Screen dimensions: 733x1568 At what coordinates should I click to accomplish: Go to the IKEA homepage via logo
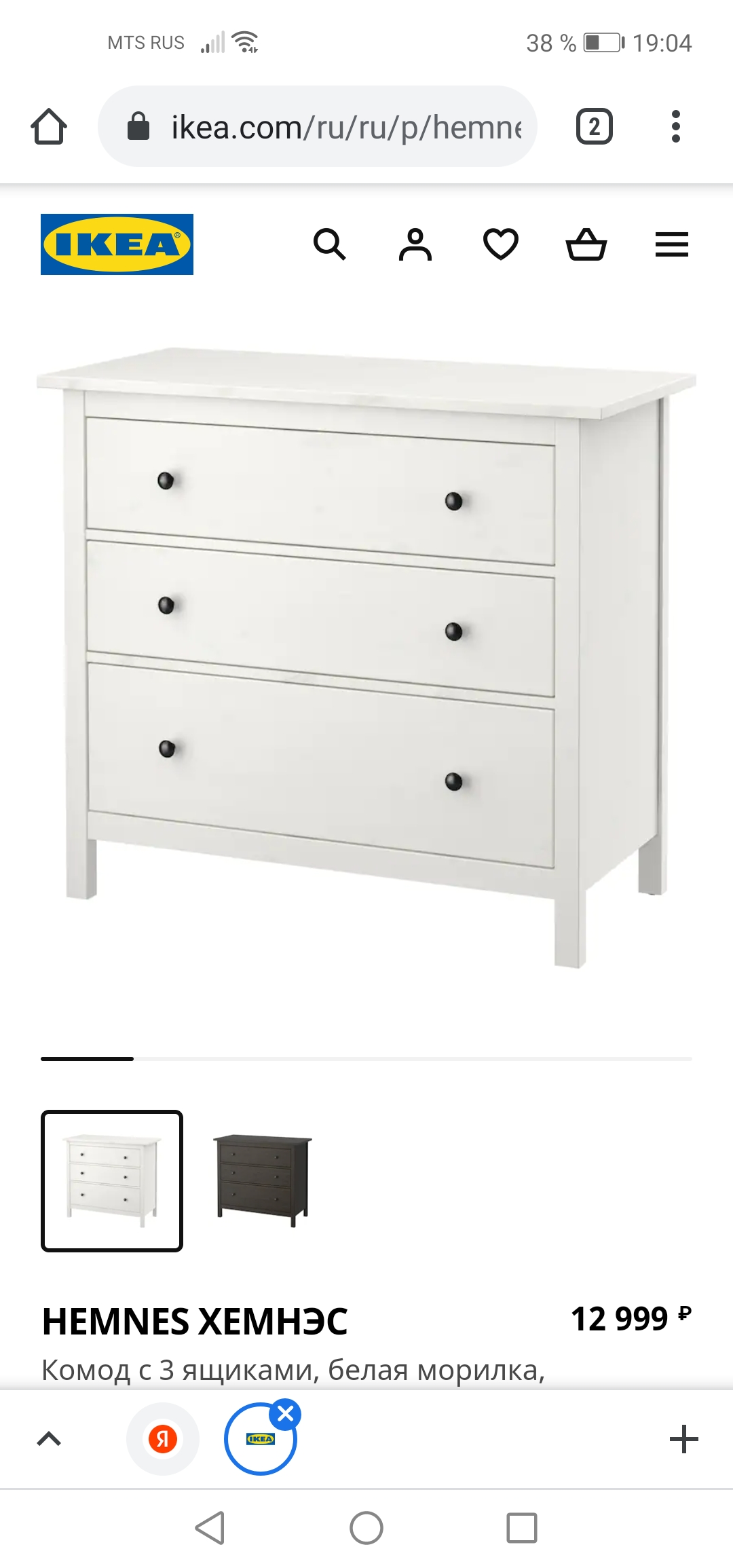coord(117,244)
